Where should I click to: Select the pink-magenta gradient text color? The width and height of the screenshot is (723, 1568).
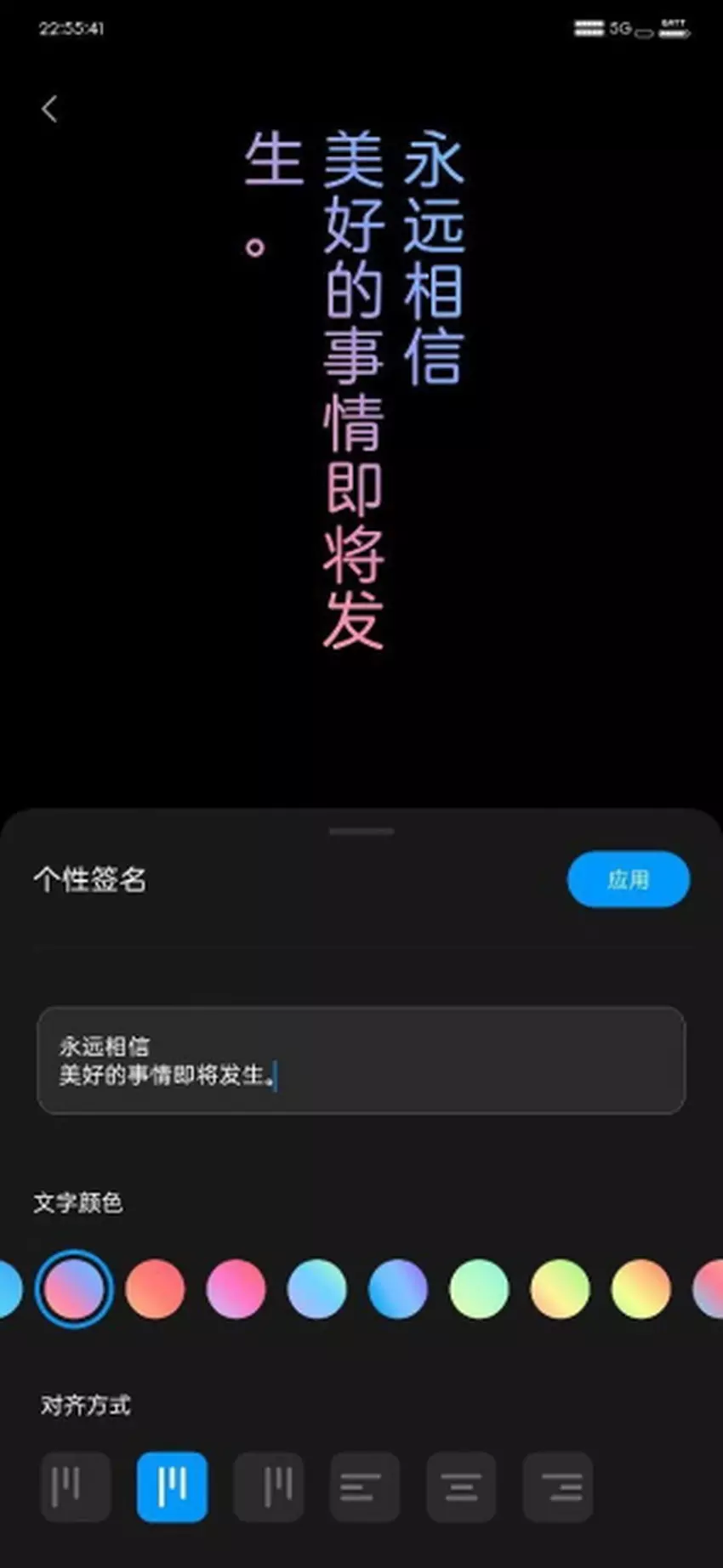click(x=236, y=1289)
